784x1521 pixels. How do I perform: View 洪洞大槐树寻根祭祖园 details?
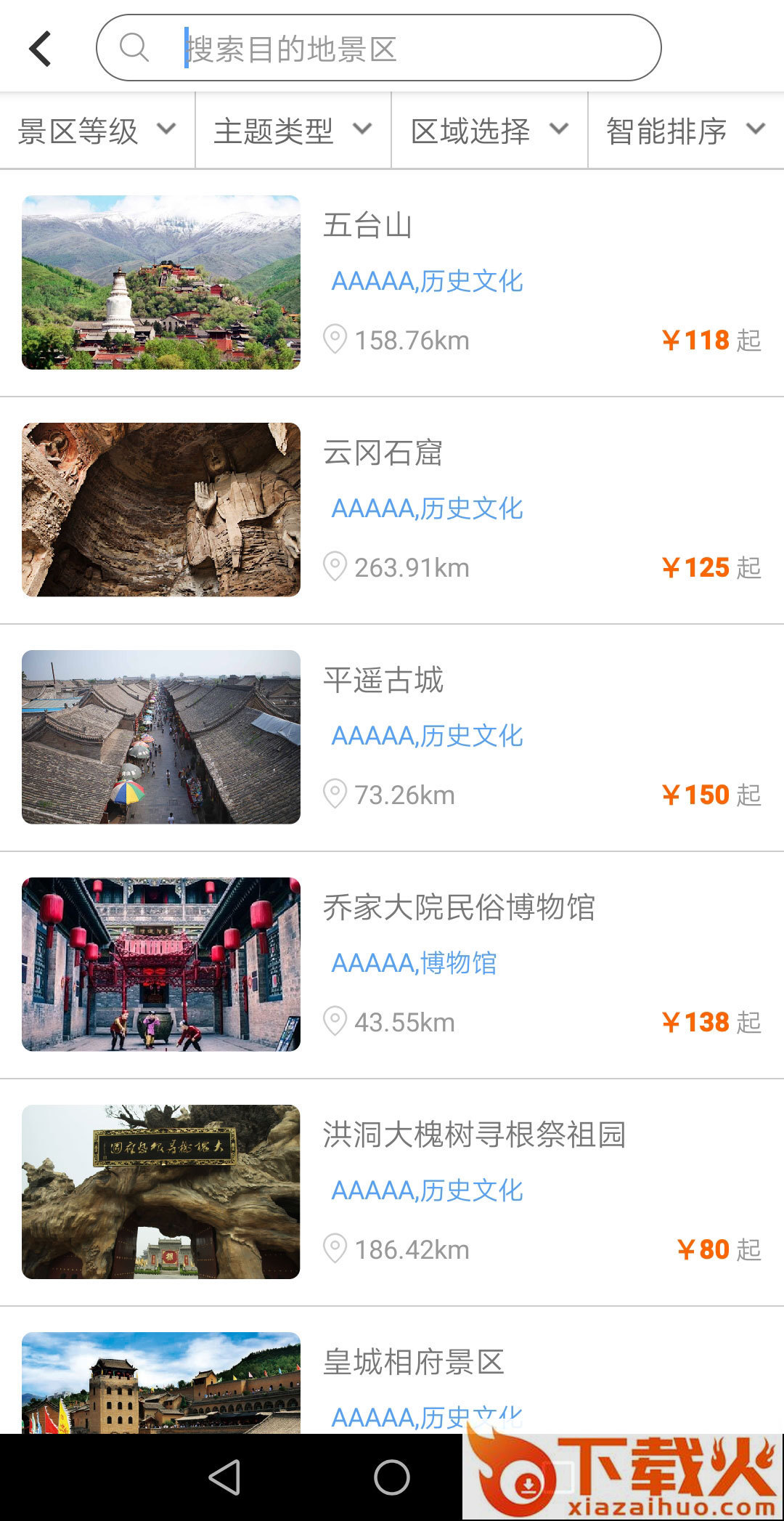click(x=392, y=1192)
